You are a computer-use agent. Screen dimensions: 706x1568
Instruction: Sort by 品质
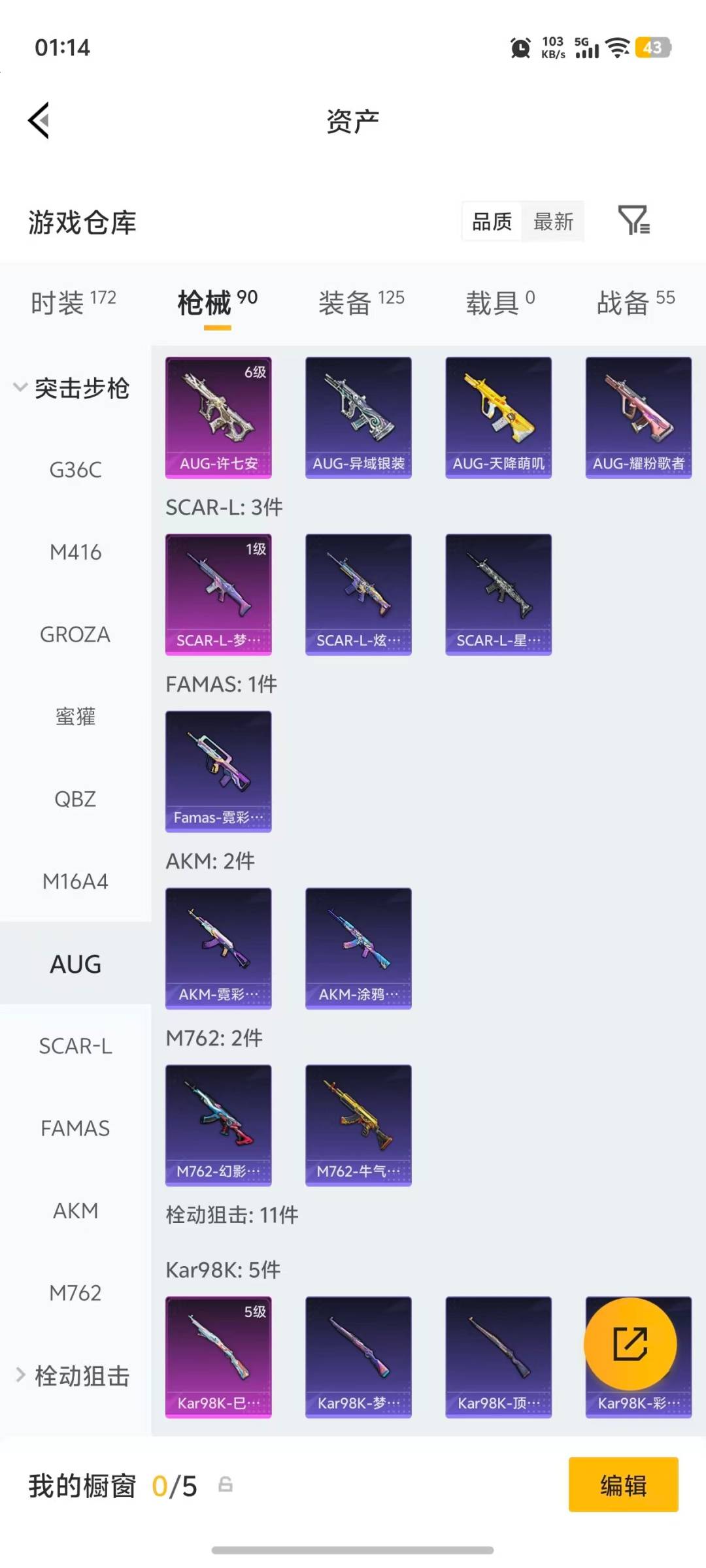pos(492,222)
